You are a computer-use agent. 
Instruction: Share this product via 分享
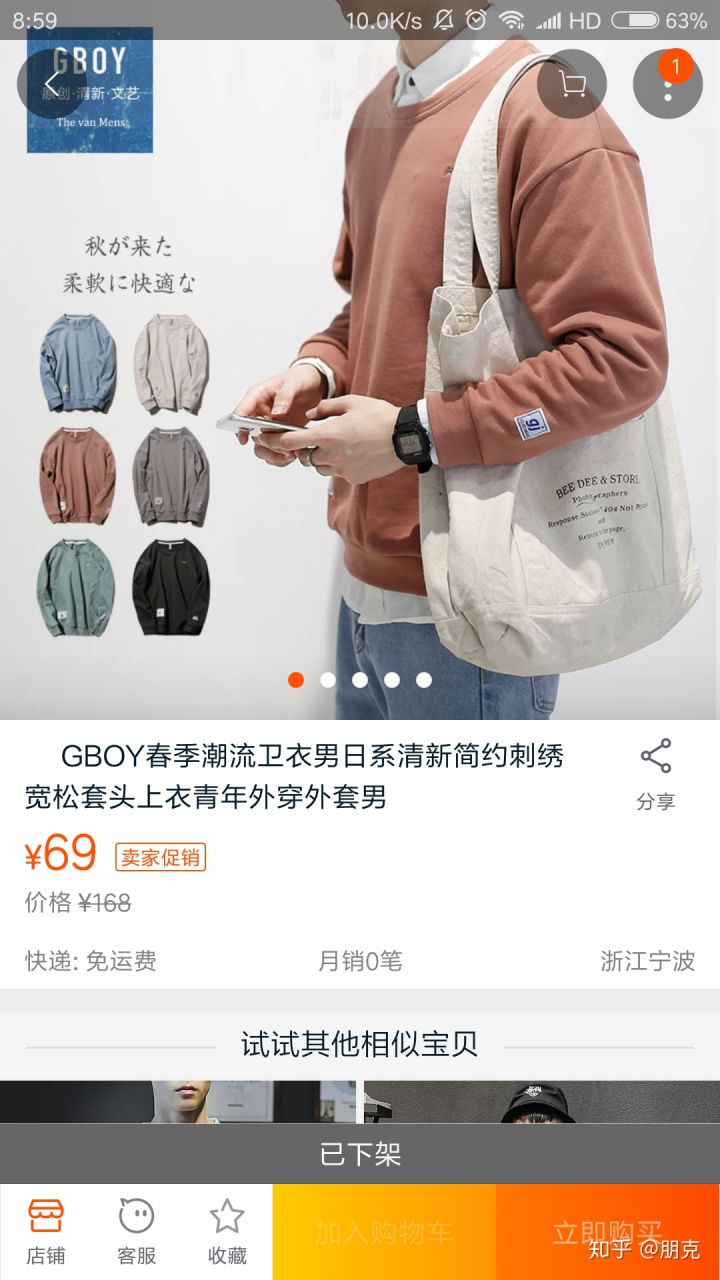point(656,773)
